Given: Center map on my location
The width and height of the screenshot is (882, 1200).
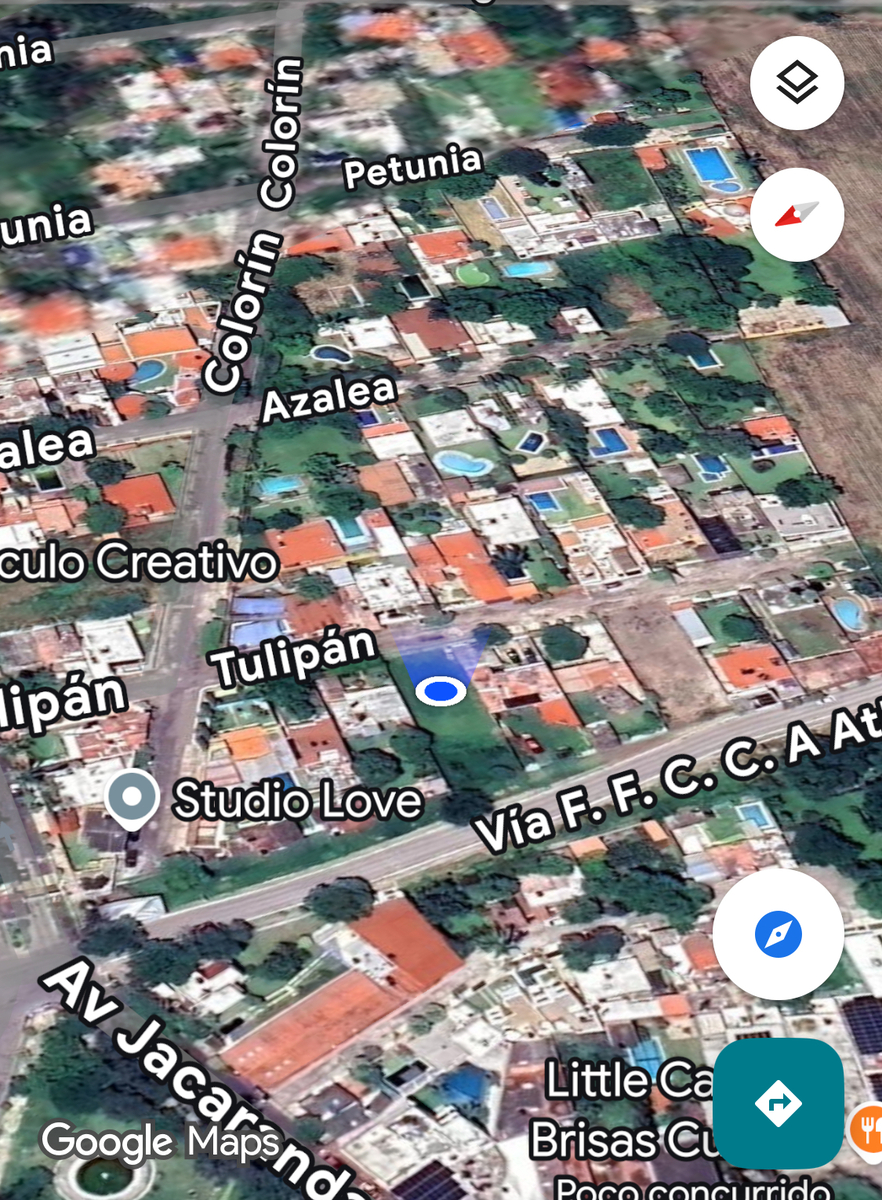Looking at the screenshot, I should pos(777,934).
